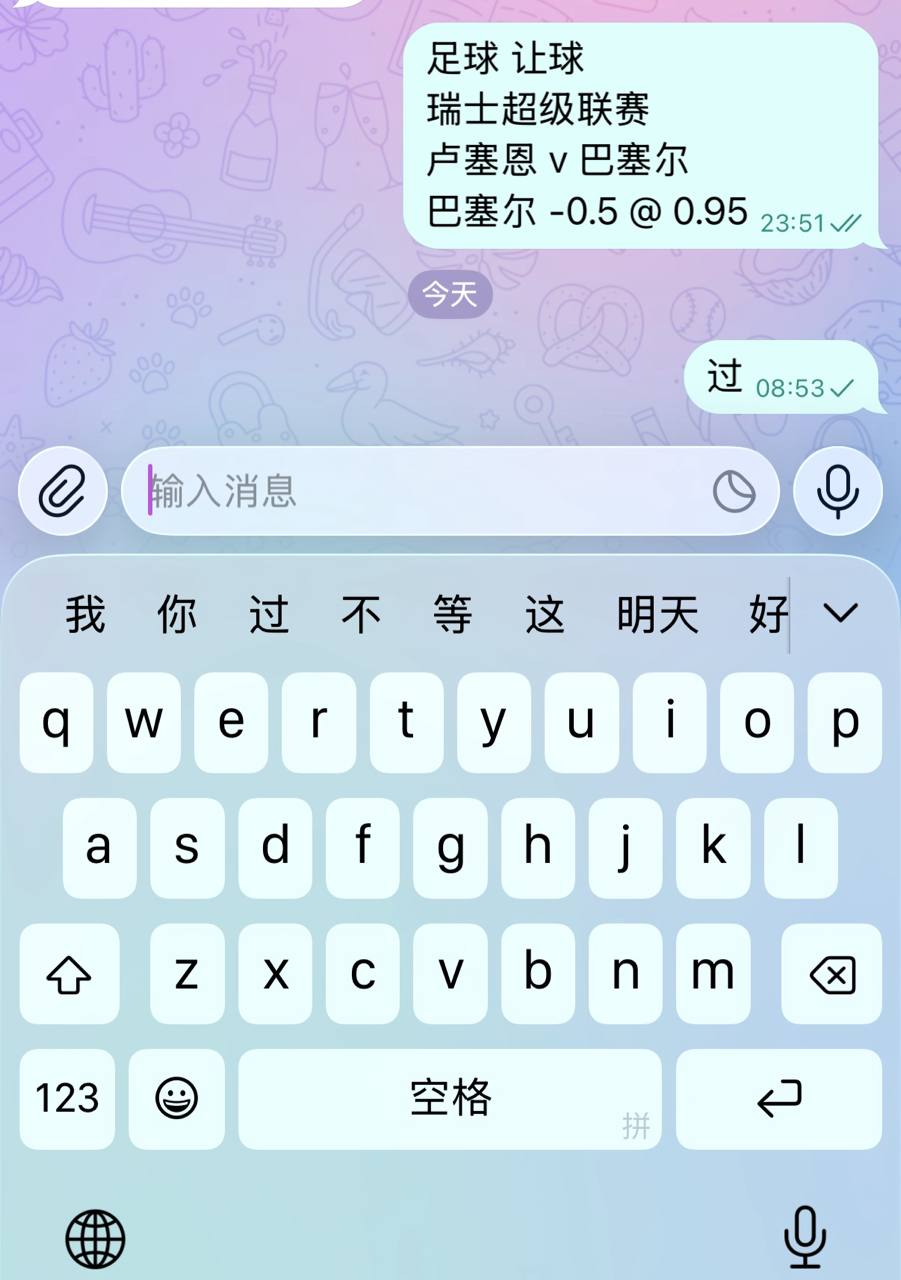
Task: Start dictation with keyboard microphone
Action: point(805,1236)
